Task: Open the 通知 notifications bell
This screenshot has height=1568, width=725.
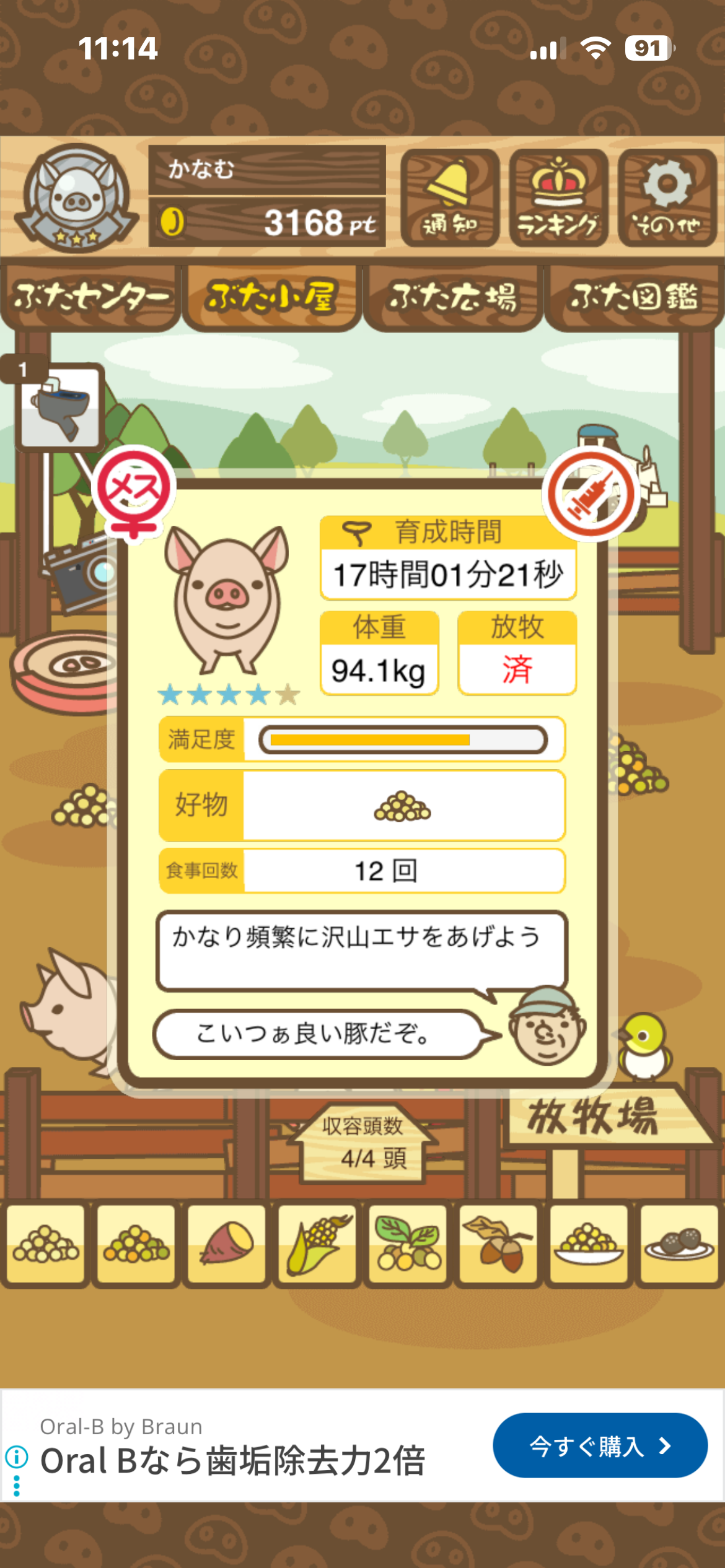Action: point(450,198)
